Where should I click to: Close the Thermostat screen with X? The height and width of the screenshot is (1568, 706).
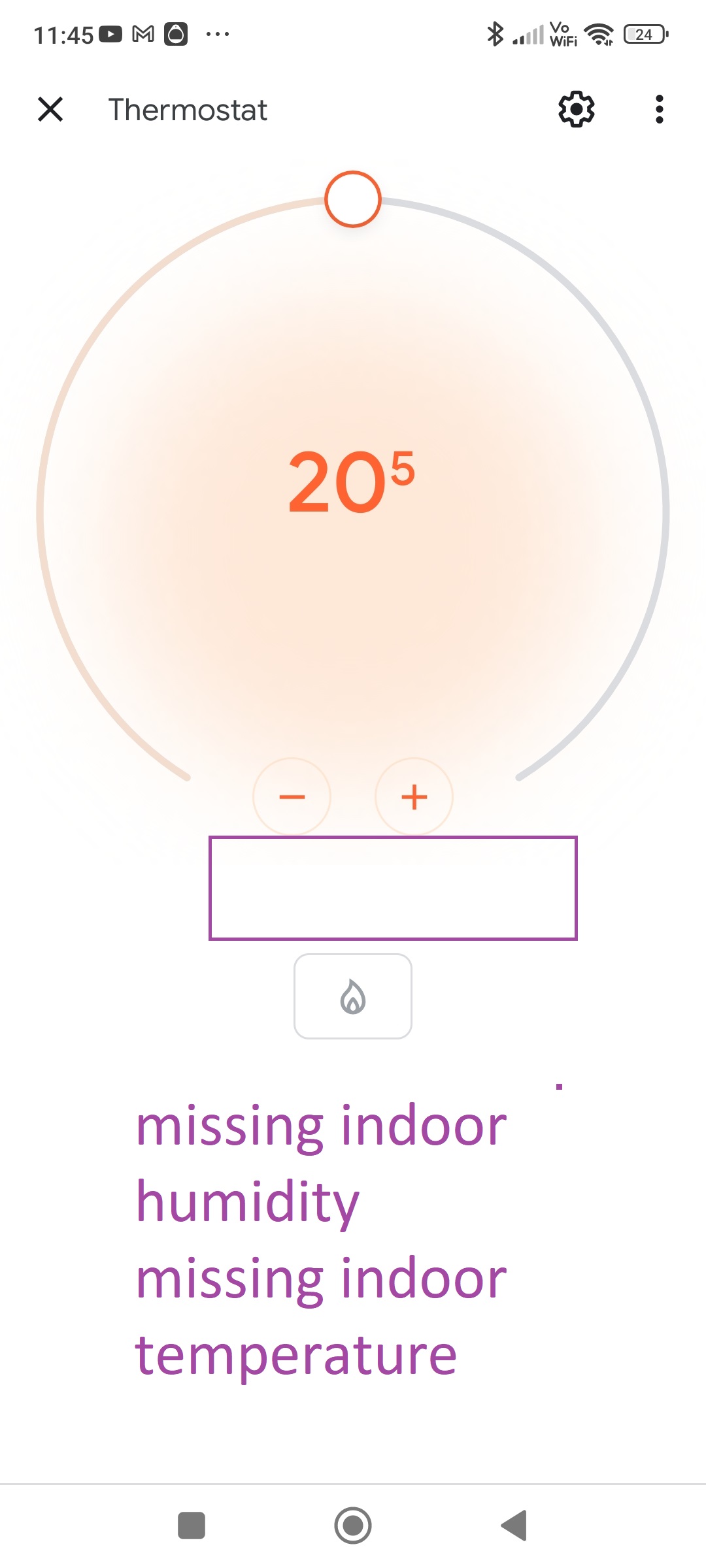coord(50,110)
